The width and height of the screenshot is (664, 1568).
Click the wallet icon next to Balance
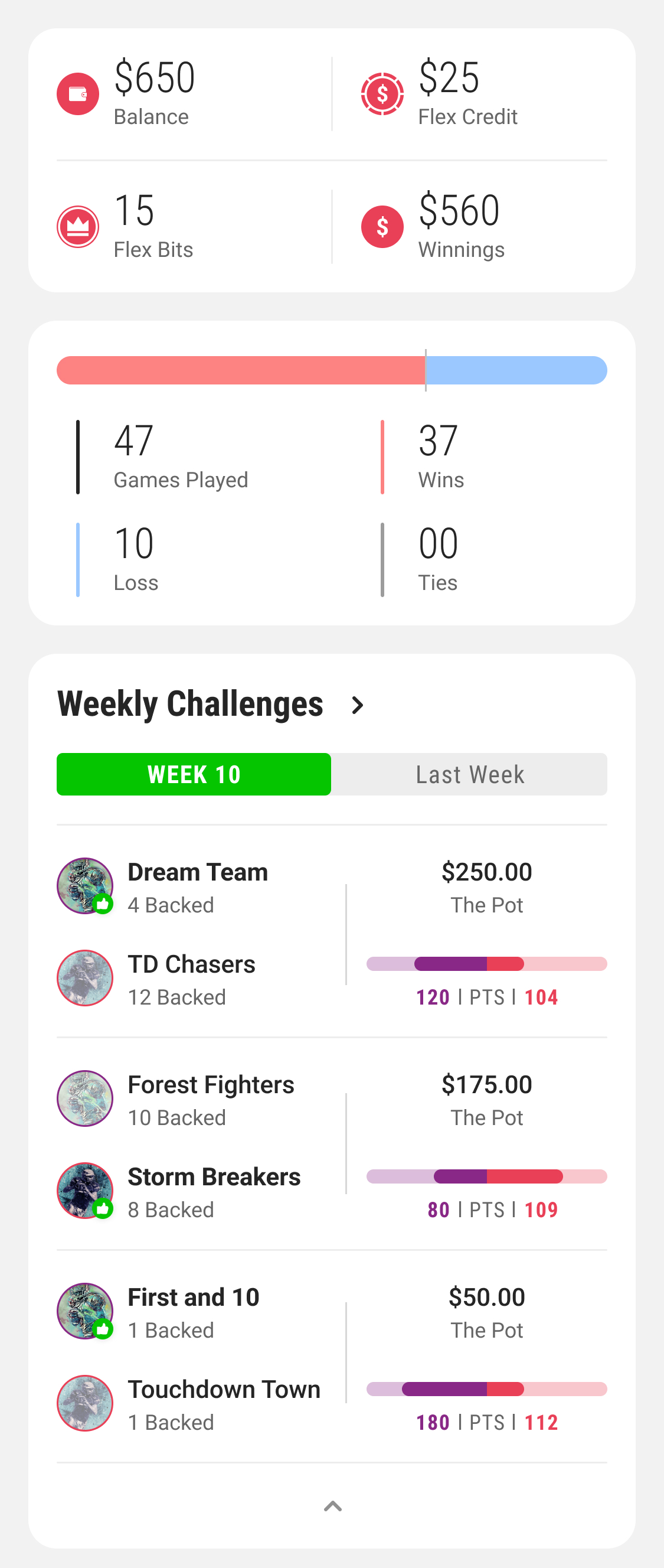click(x=77, y=93)
